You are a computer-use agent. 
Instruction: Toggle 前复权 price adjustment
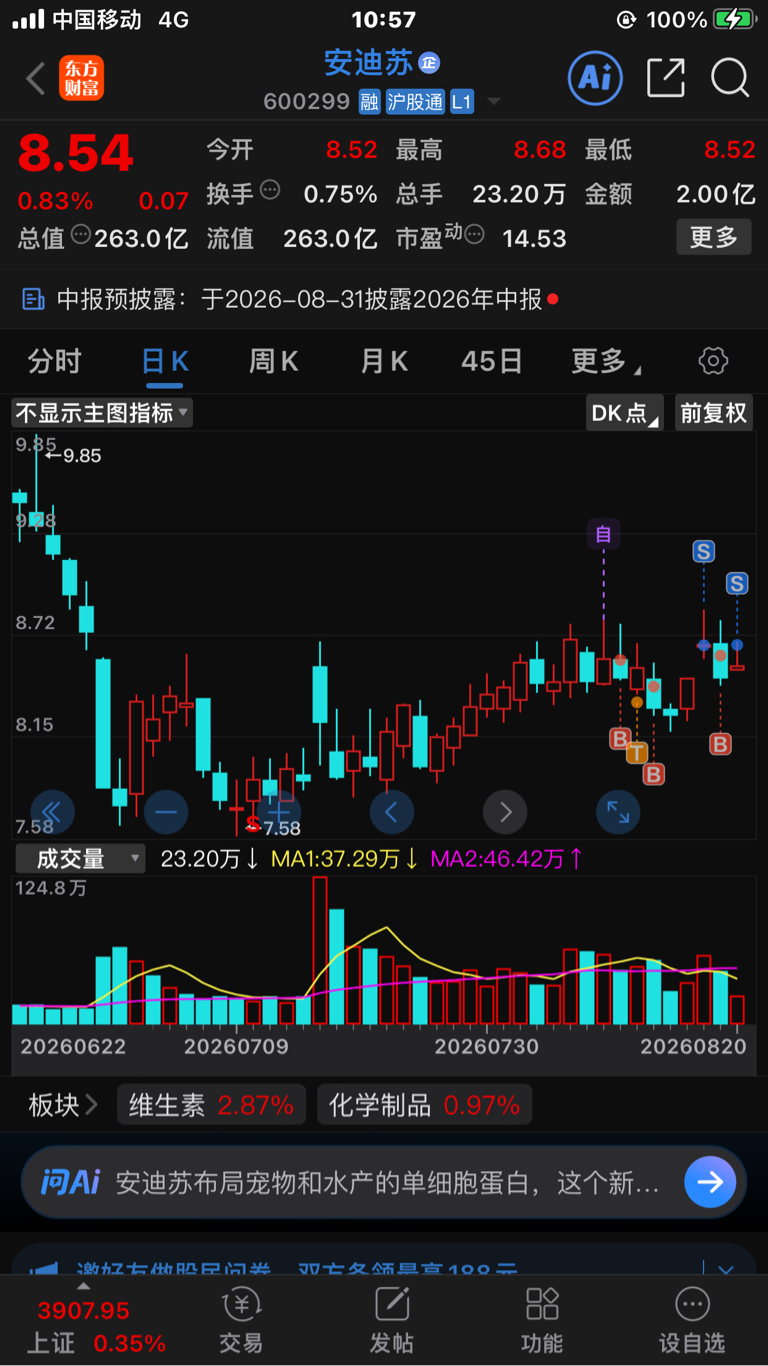point(714,413)
